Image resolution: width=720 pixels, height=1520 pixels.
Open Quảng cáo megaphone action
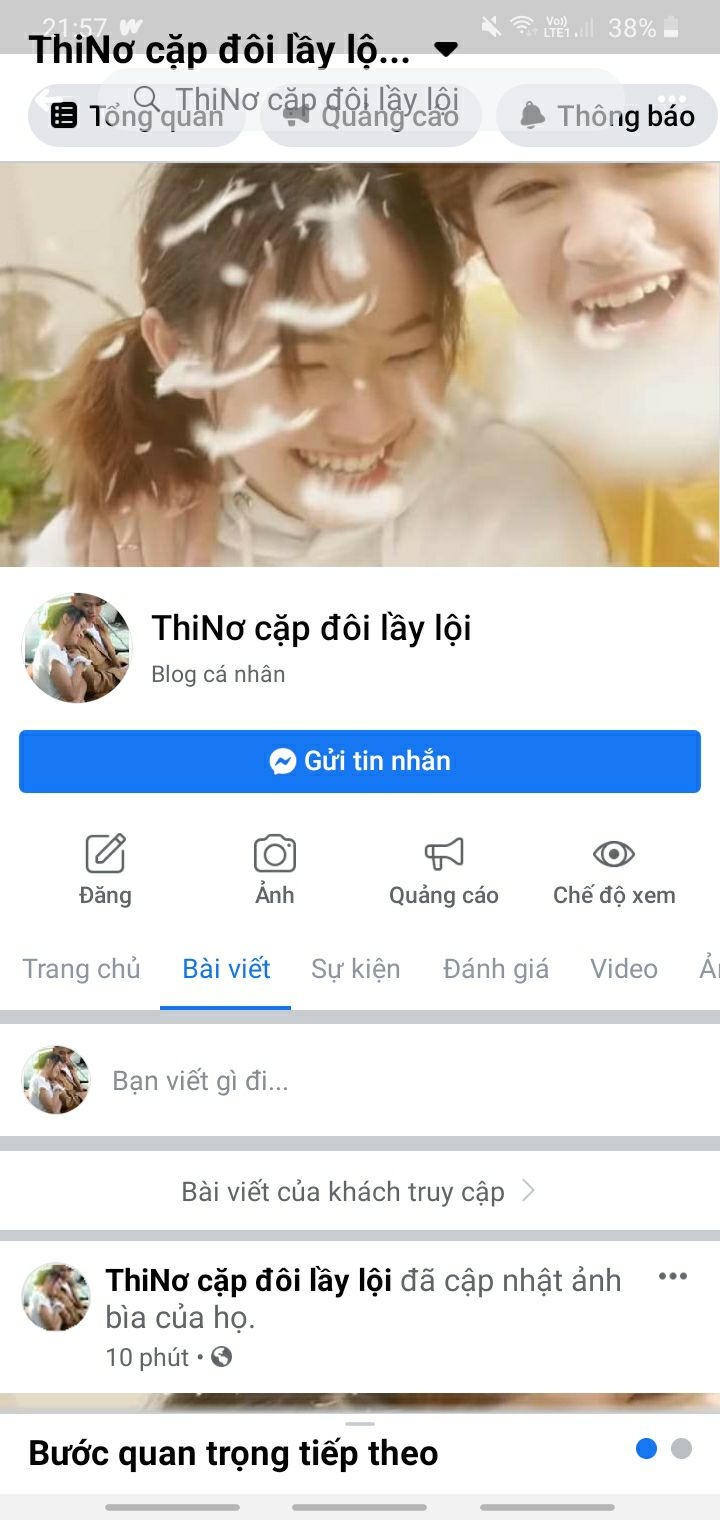coord(444,869)
